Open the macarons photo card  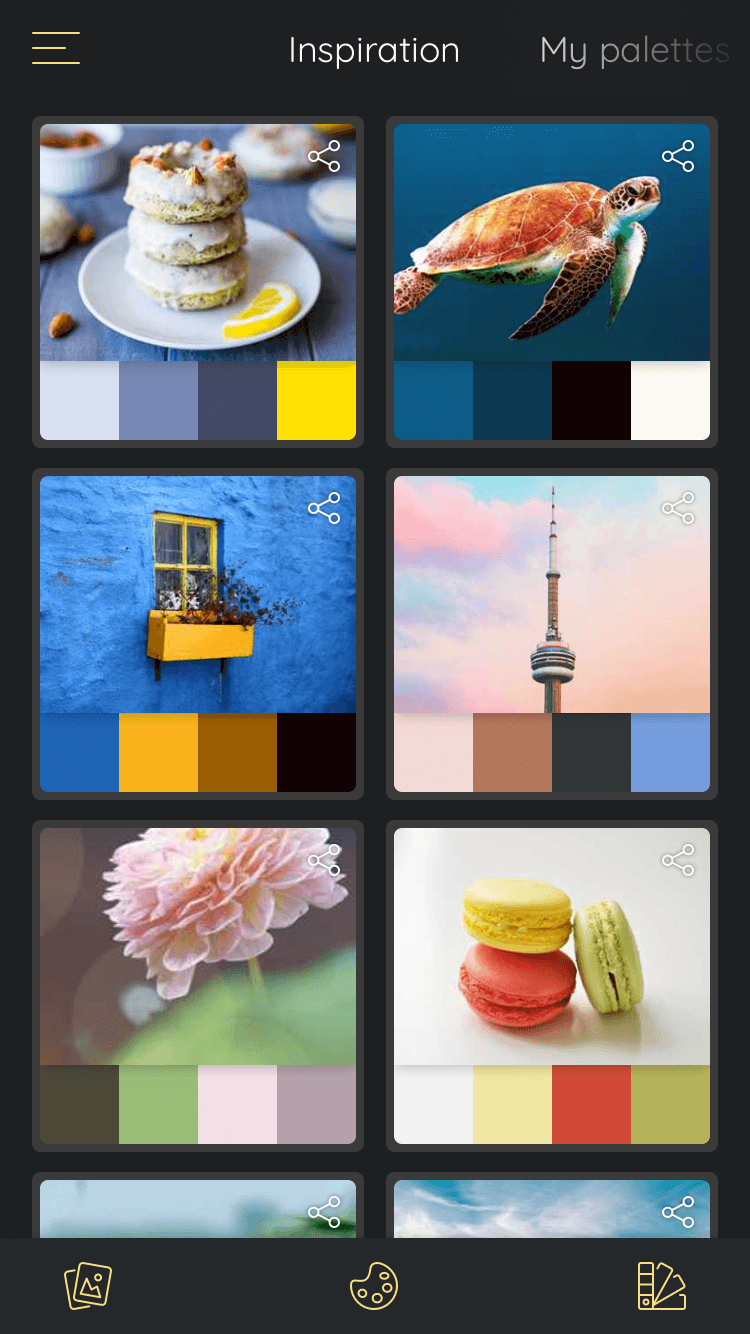pos(552,946)
